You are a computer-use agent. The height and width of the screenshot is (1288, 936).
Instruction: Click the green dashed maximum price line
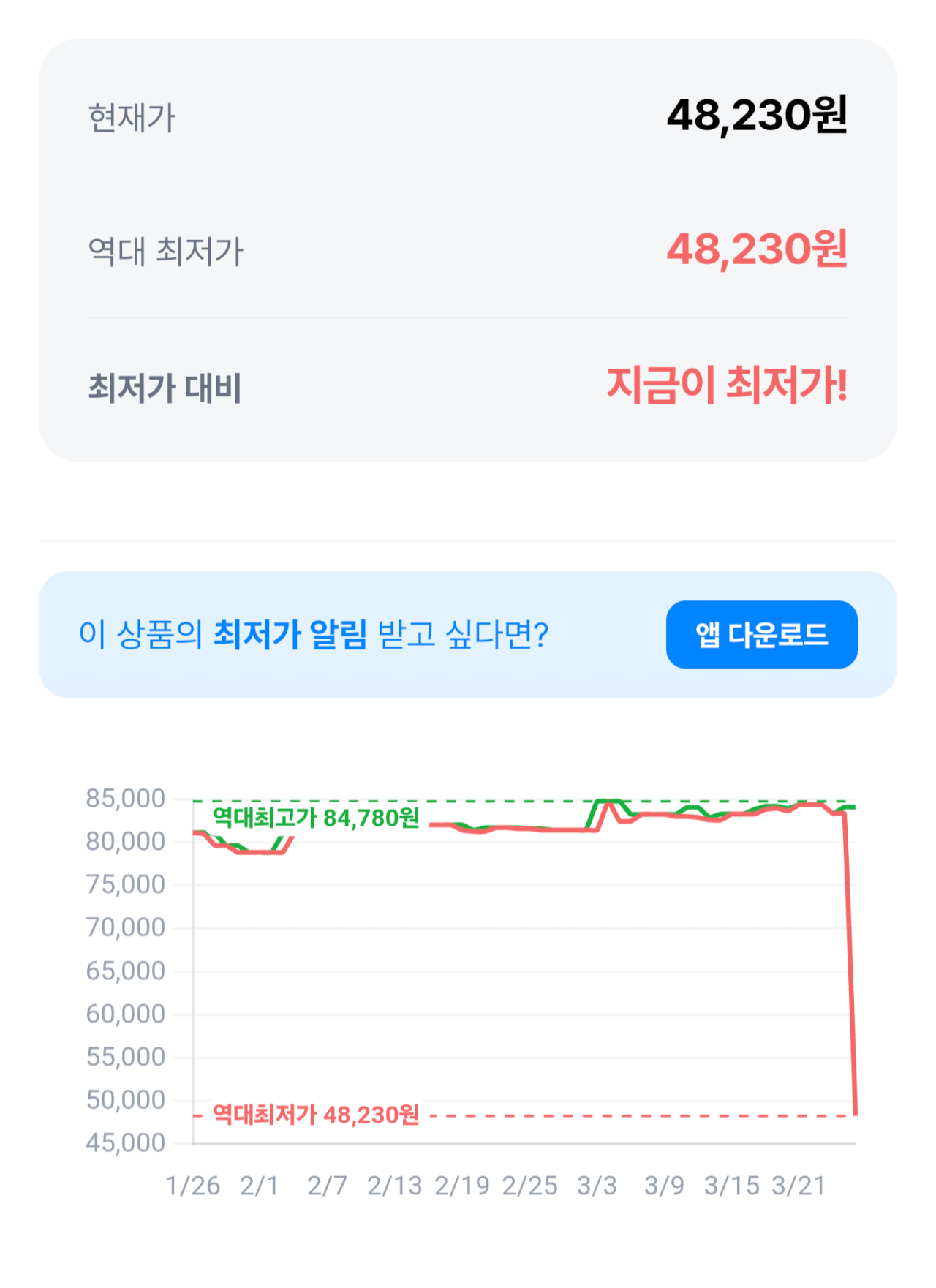point(512,802)
